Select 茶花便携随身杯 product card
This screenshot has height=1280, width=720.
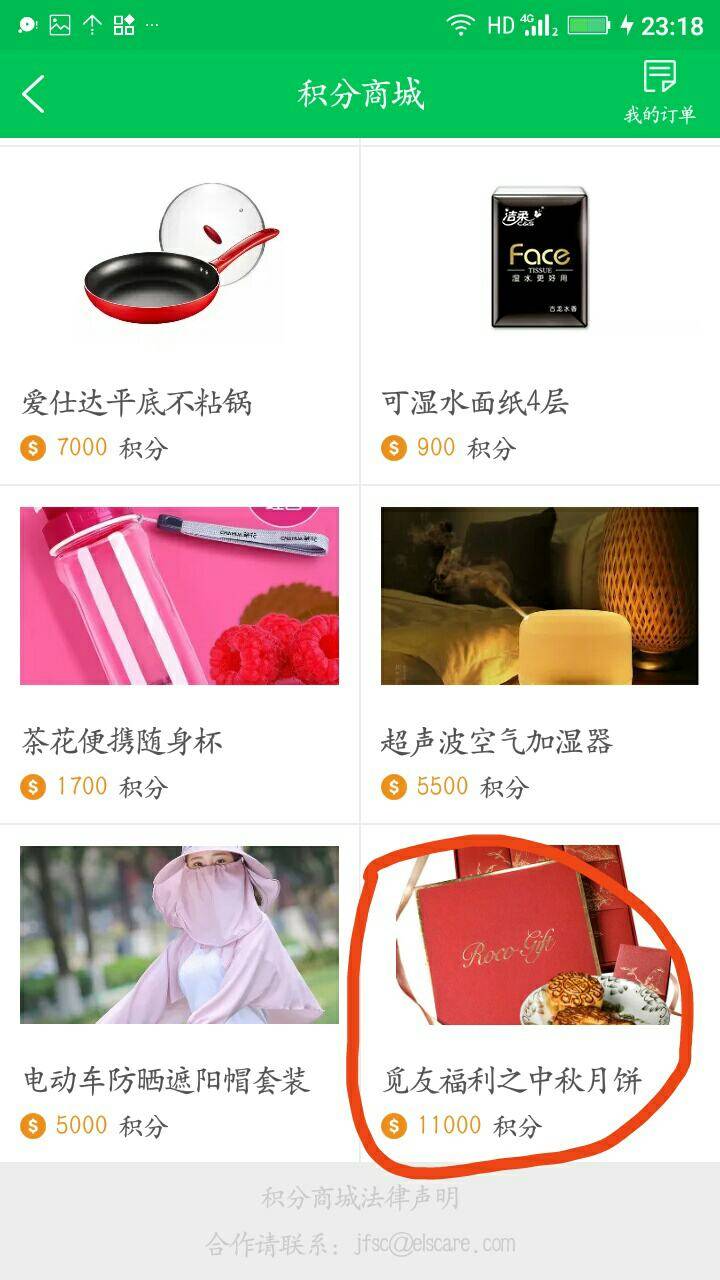180,655
